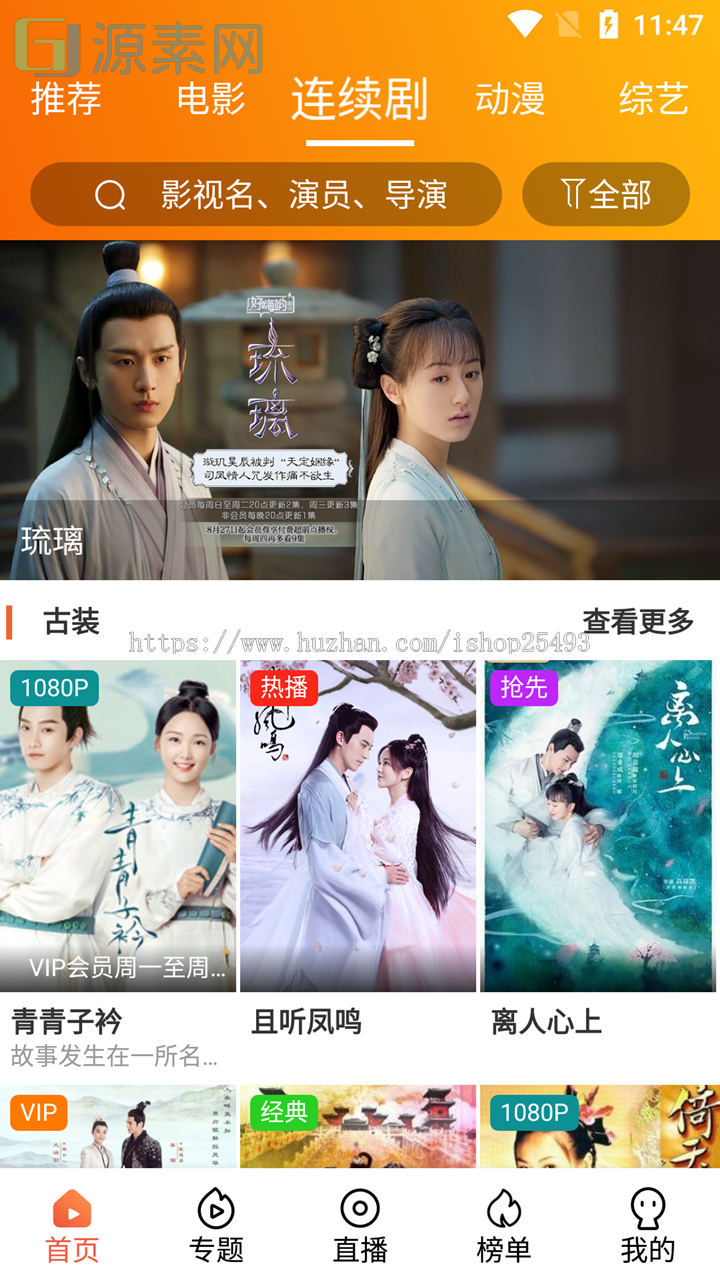Viewport: 720px width, 1280px height.
Task: Open the 综艺 tab
Action: (653, 99)
